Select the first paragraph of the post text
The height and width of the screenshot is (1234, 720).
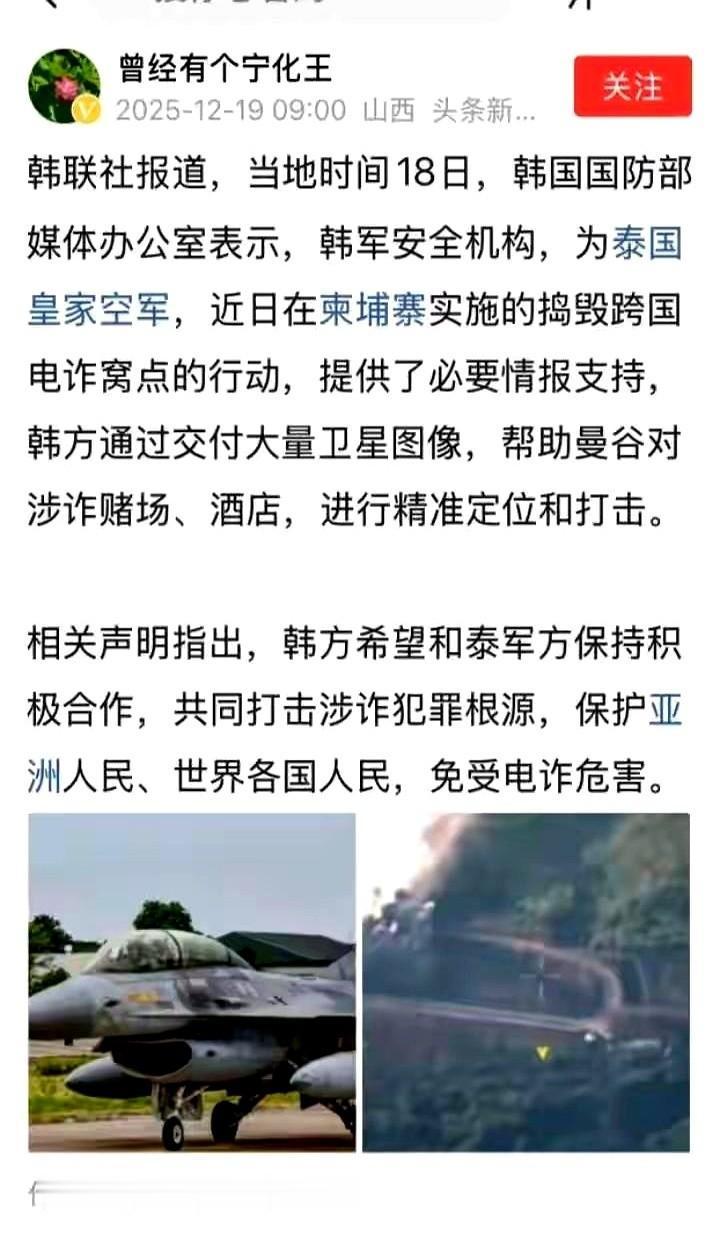point(360,340)
